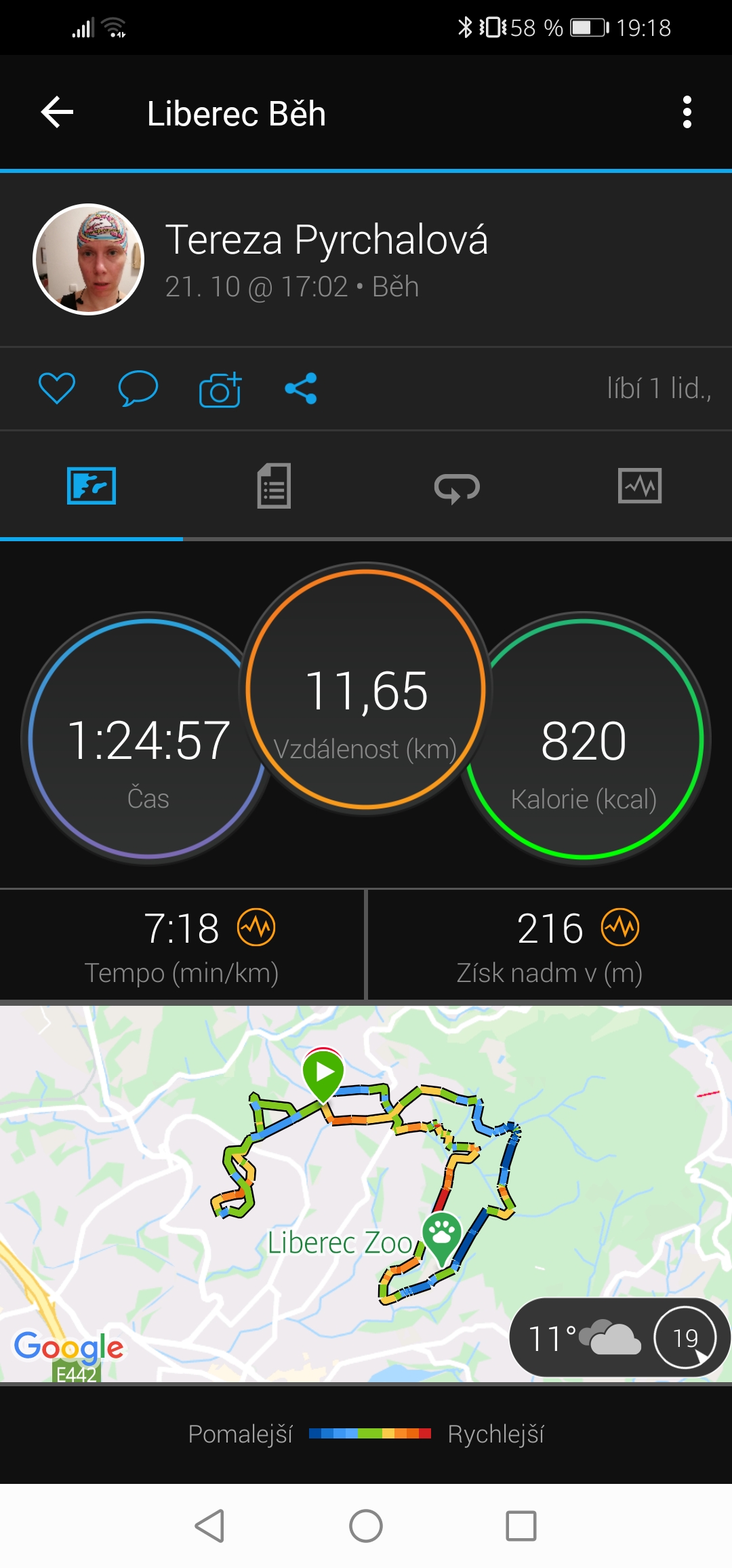Open the elevation gain 216 chart icon
This screenshot has width=732, height=1568.
point(621,927)
